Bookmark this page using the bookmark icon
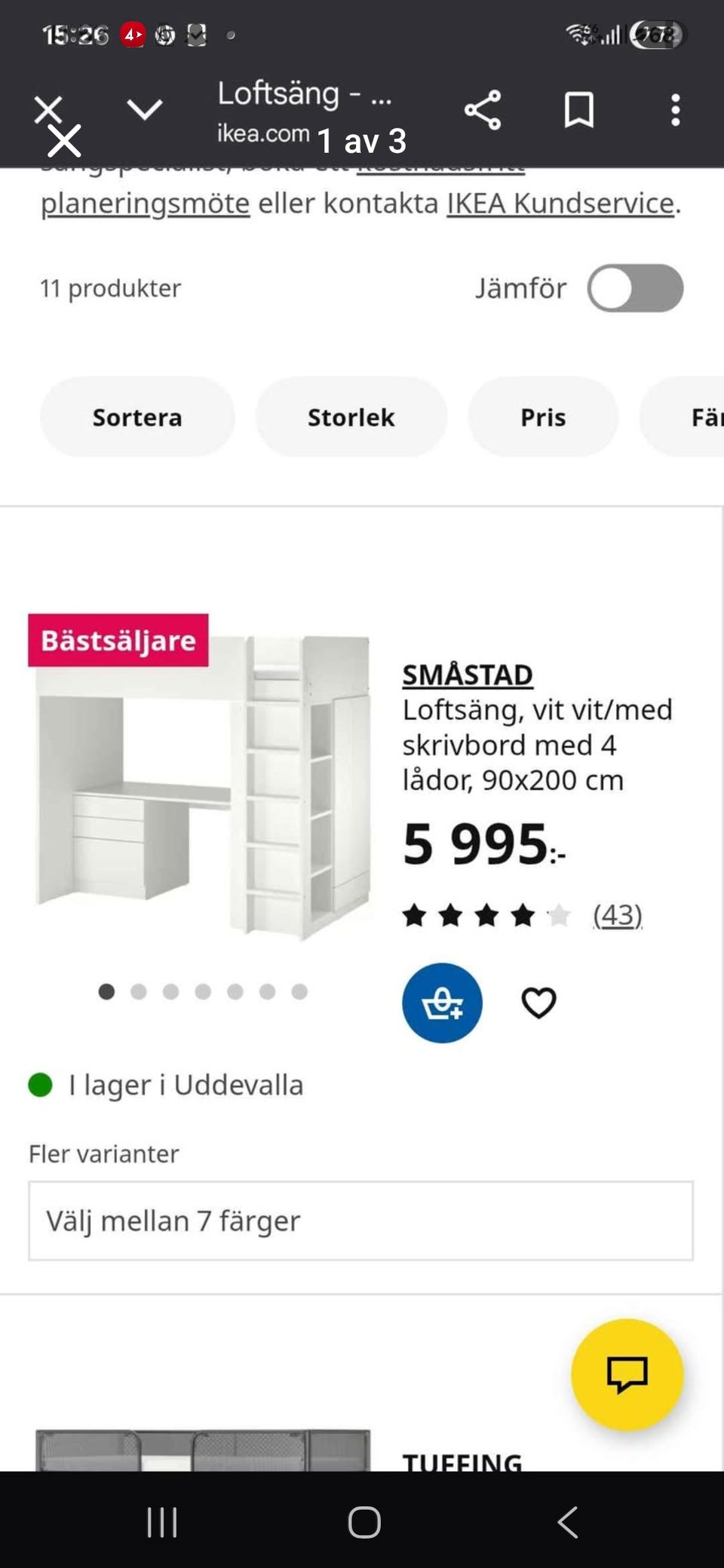The height and width of the screenshot is (1568, 724). pyautogui.click(x=579, y=110)
